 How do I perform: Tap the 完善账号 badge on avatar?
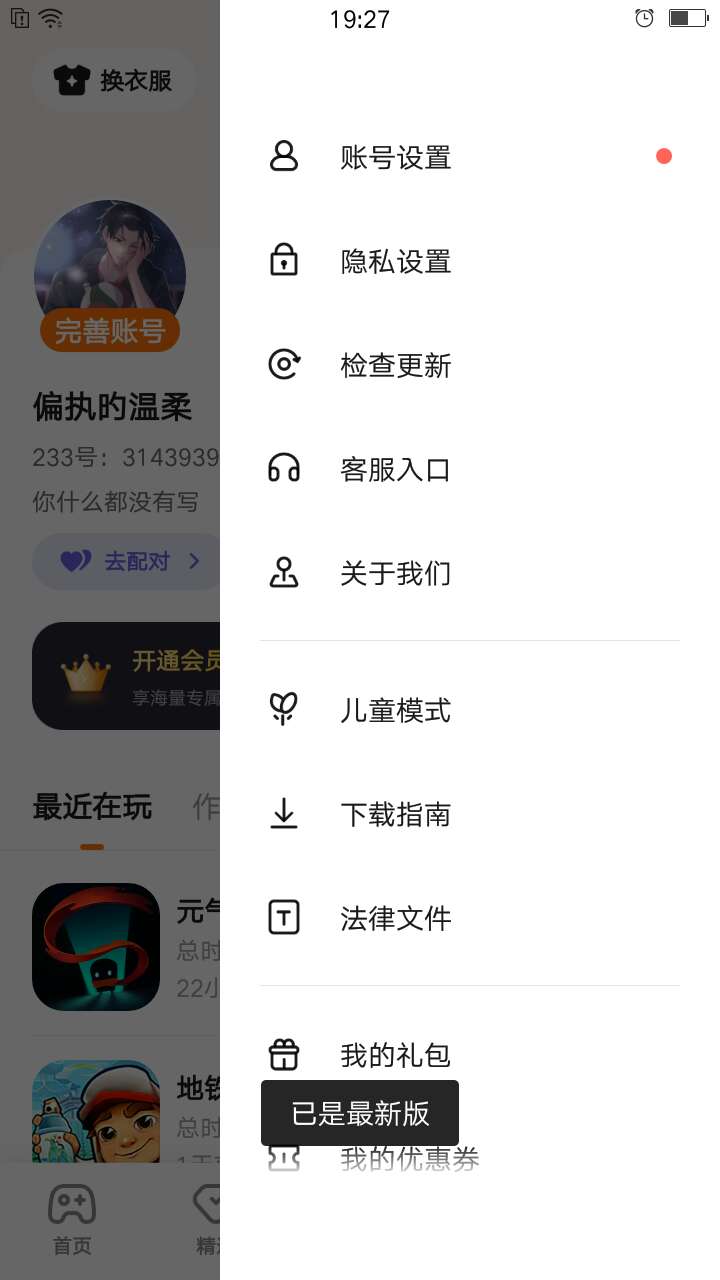110,331
